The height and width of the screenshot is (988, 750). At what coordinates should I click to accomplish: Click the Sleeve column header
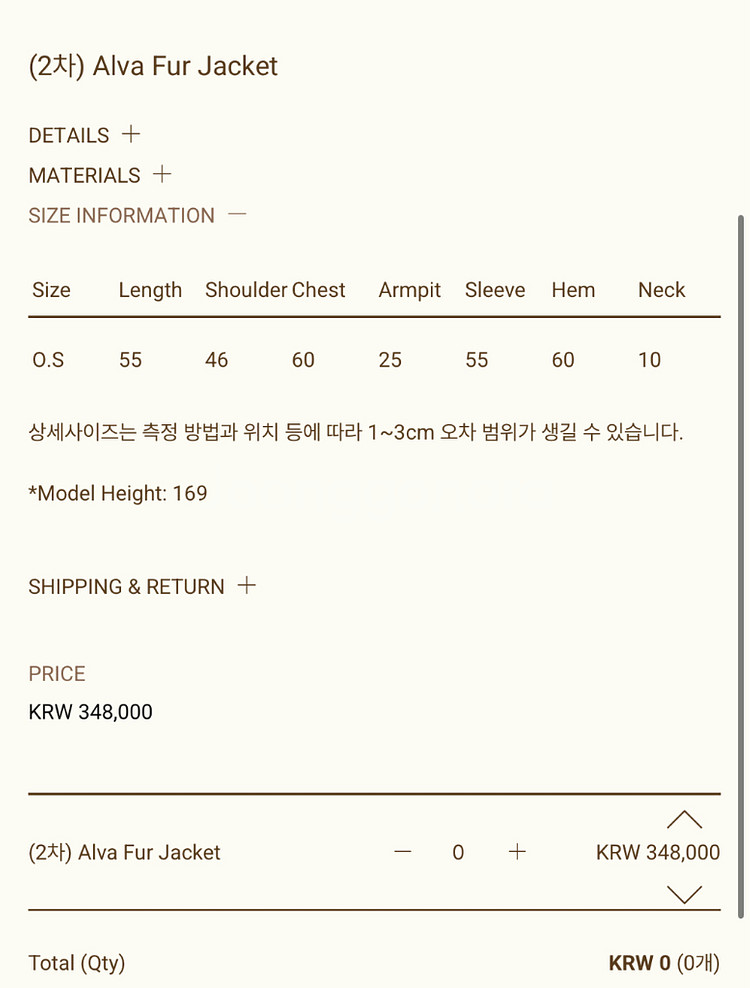[x=494, y=290]
